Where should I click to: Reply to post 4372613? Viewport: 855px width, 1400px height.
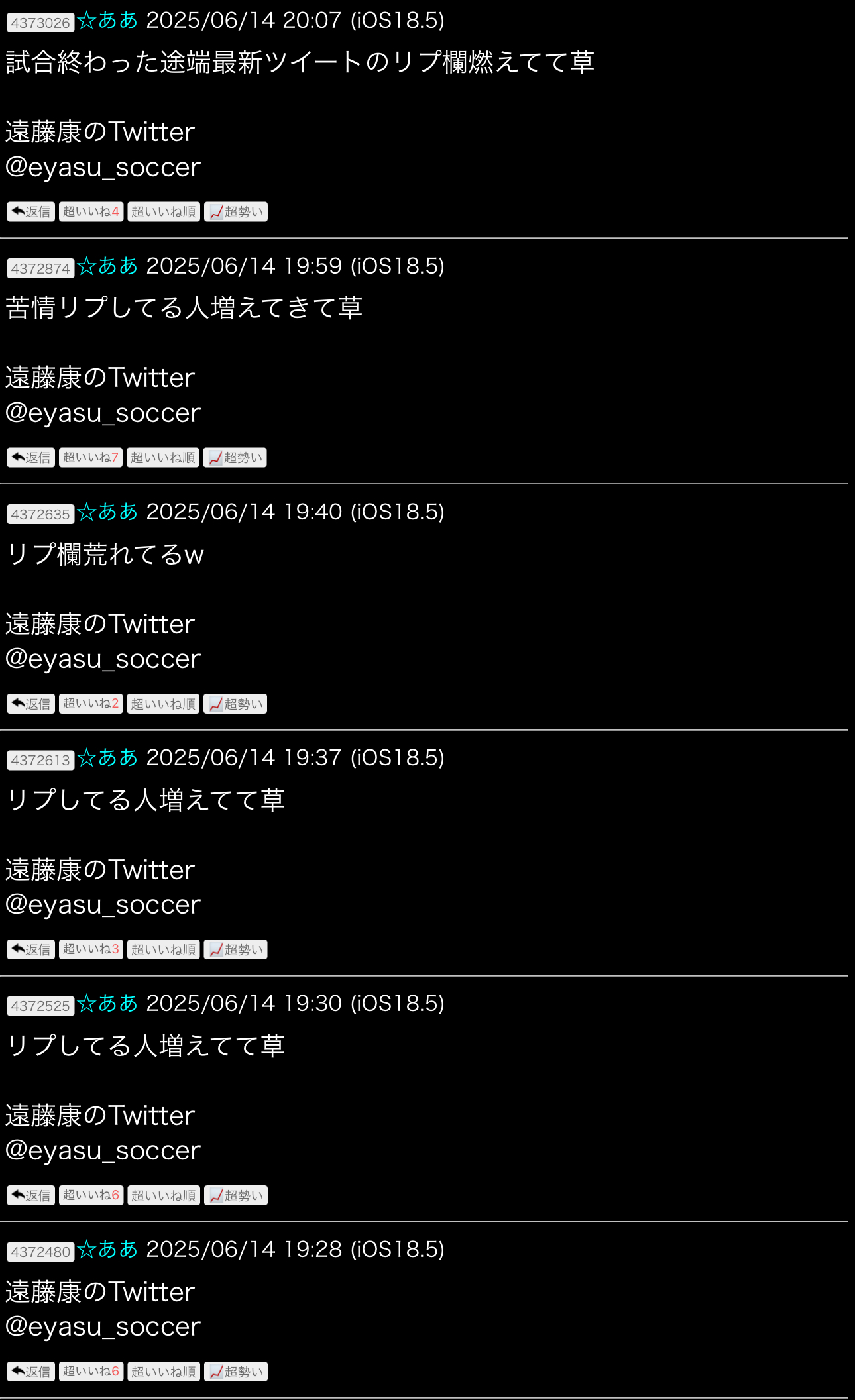30,949
